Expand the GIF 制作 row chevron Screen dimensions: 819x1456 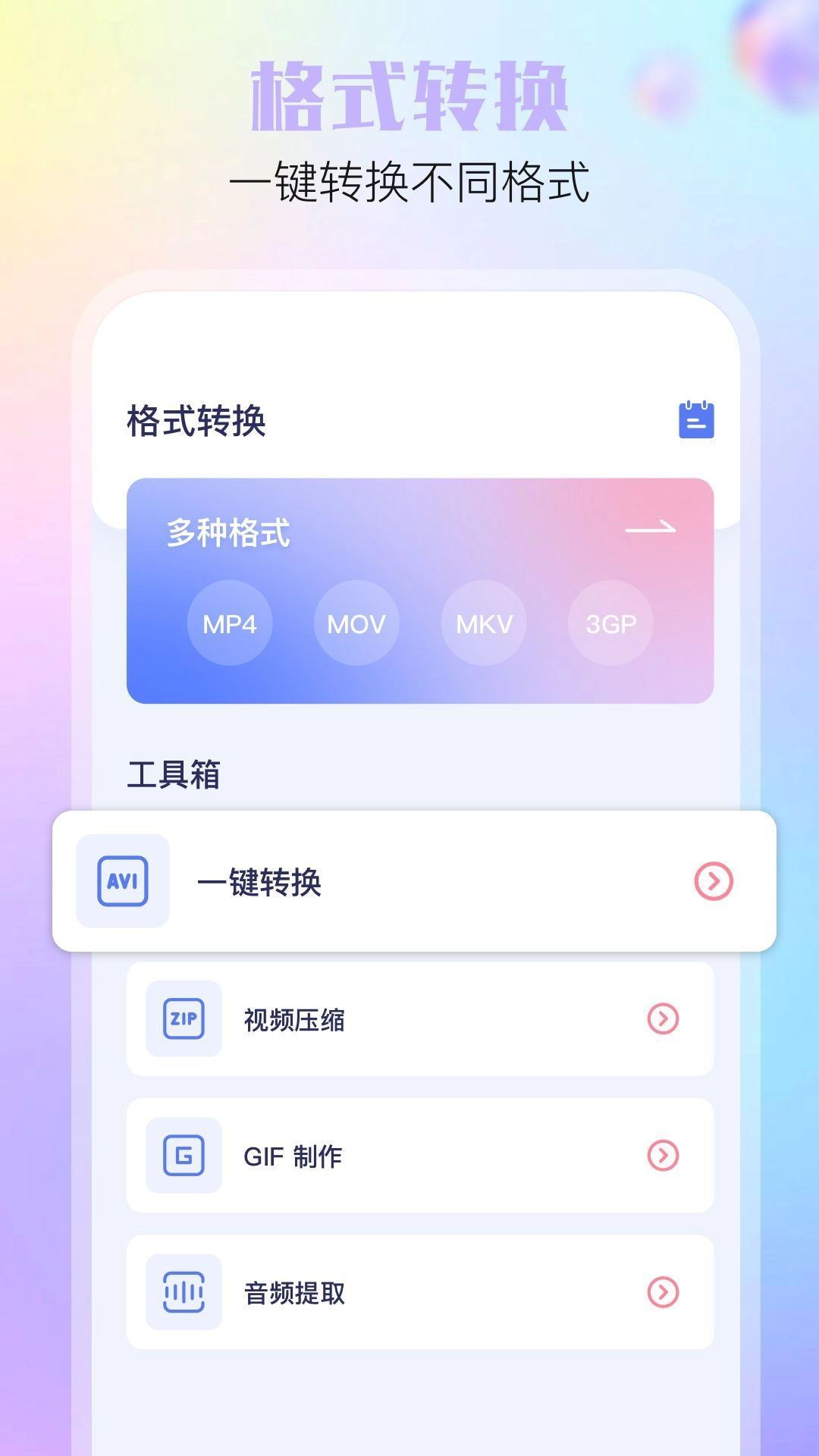[663, 1156]
